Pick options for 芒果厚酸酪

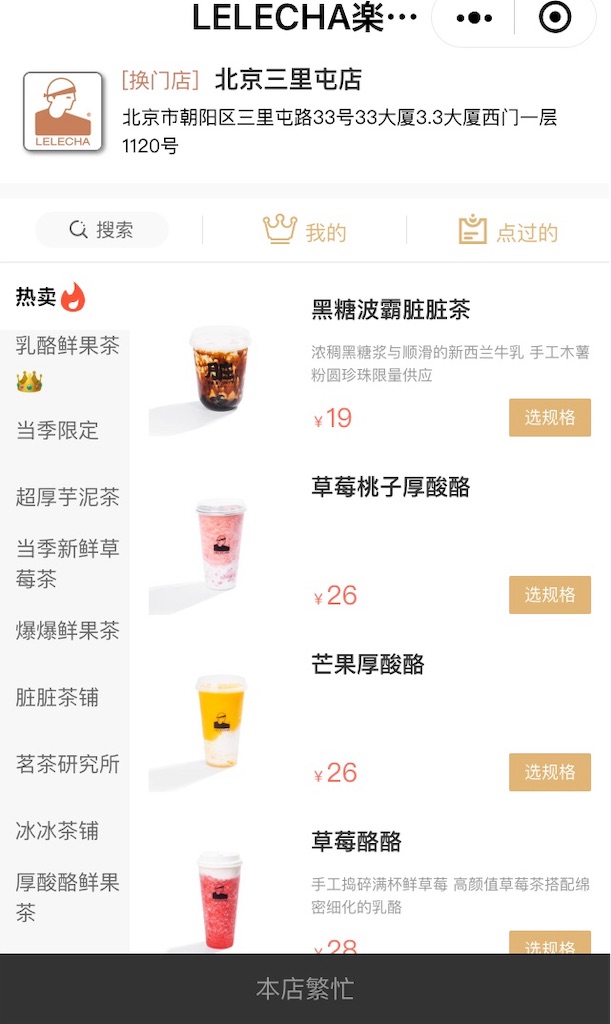pyautogui.click(x=549, y=772)
